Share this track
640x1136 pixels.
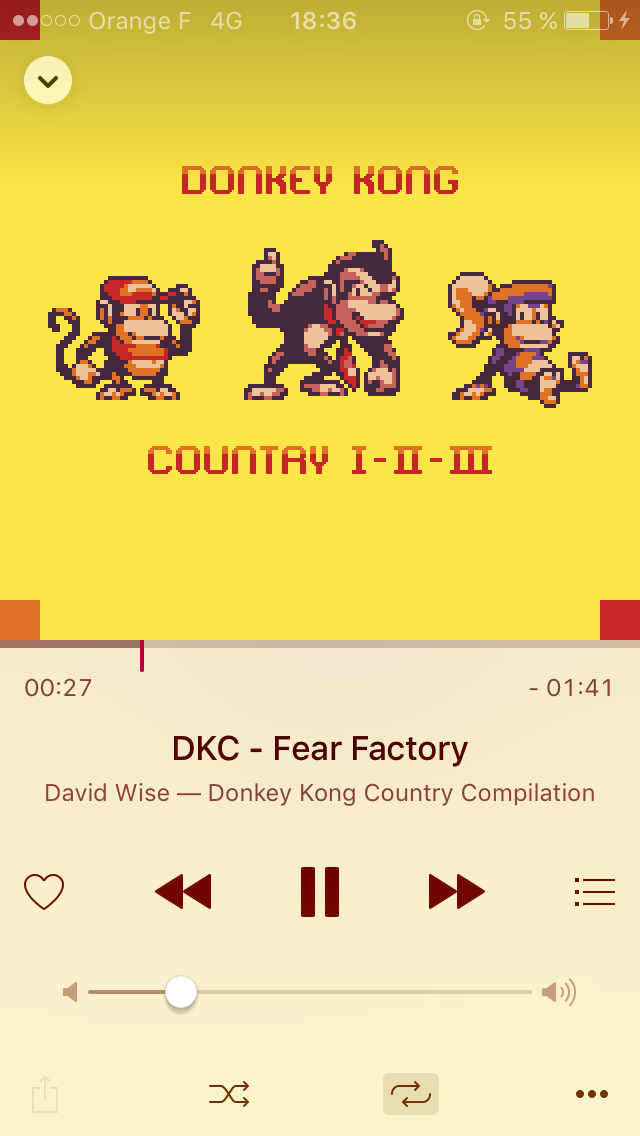coord(45,1094)
